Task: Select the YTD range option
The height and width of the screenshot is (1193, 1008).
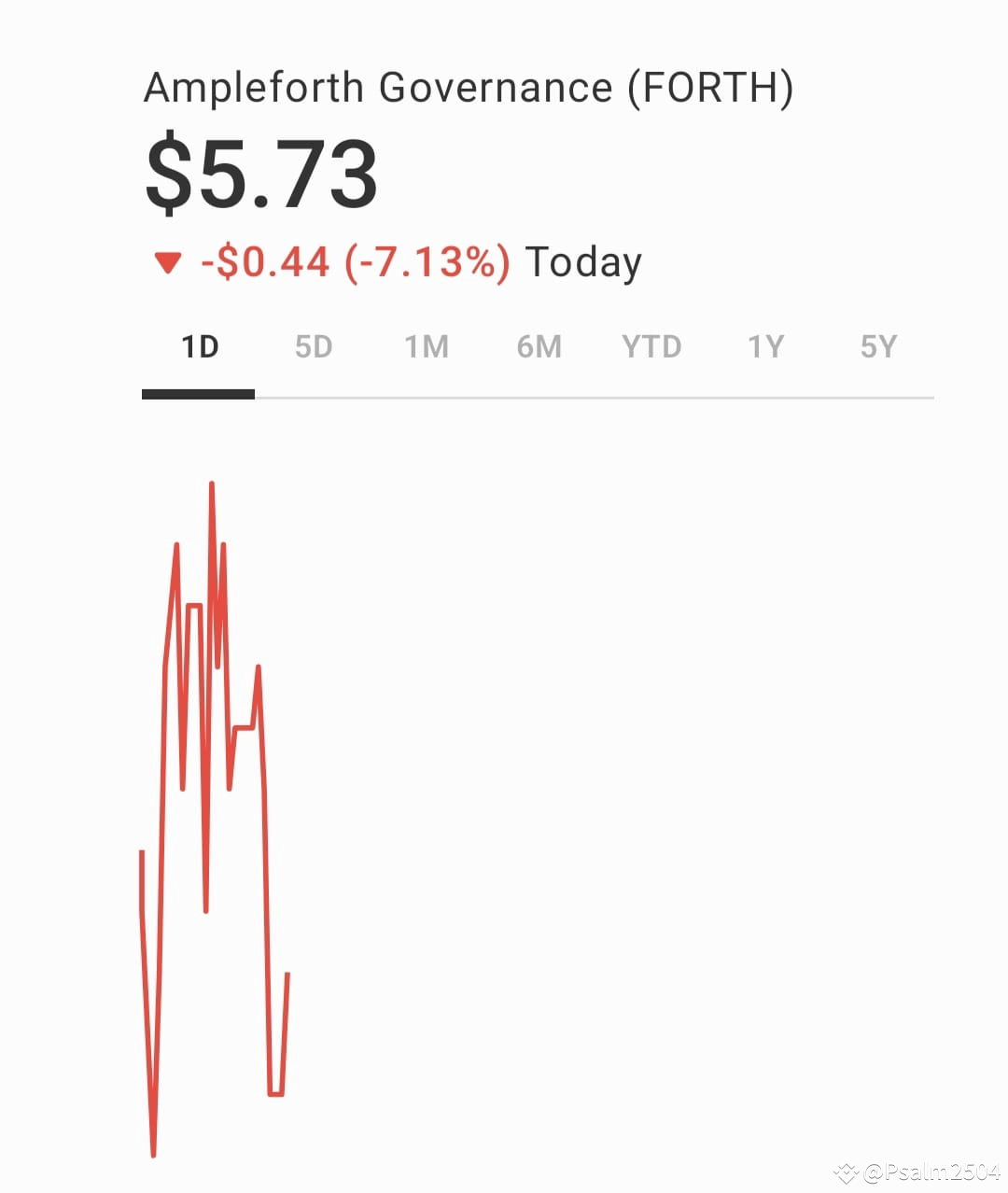Action: [x=652, y=346]
